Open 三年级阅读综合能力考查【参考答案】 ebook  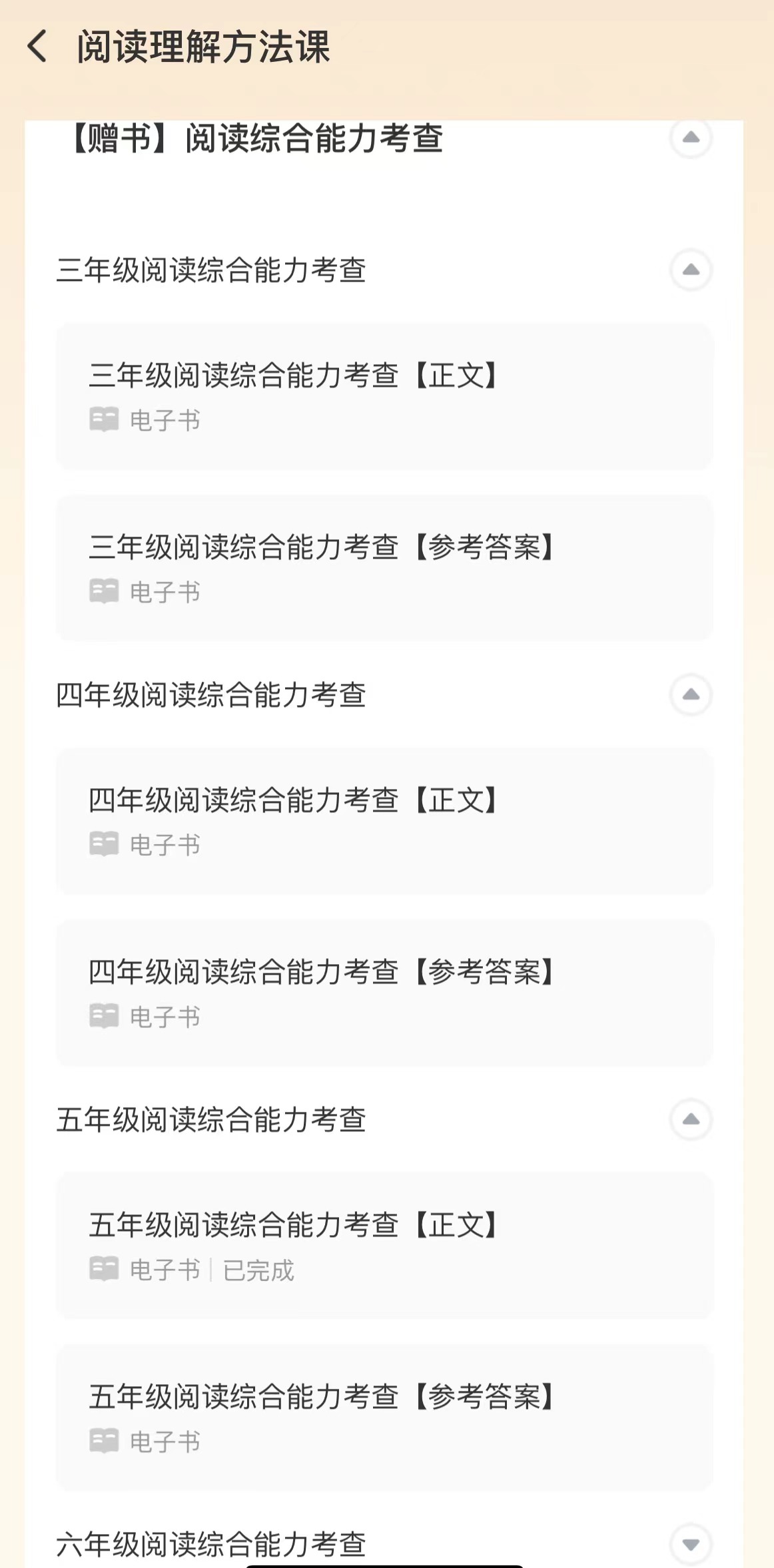tap(384, 568)
